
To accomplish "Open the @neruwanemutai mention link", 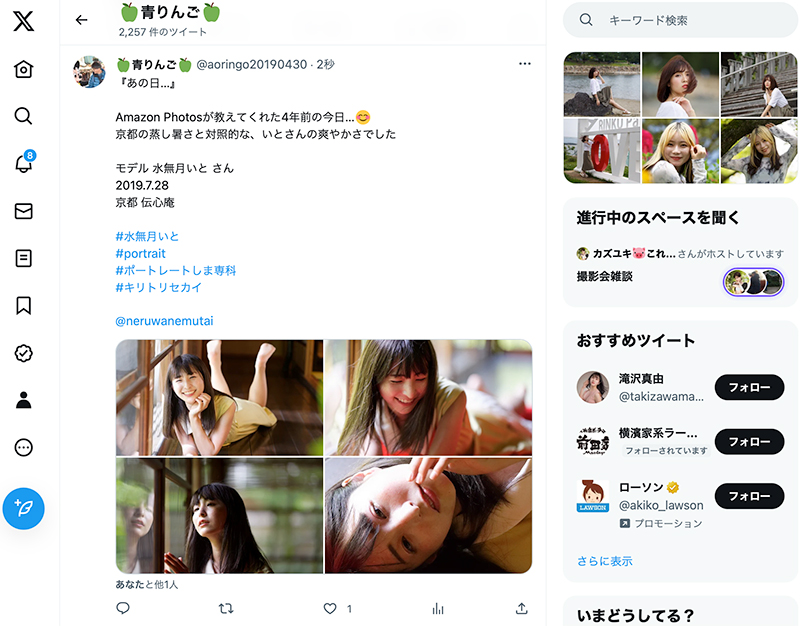I will click(164, 321).
